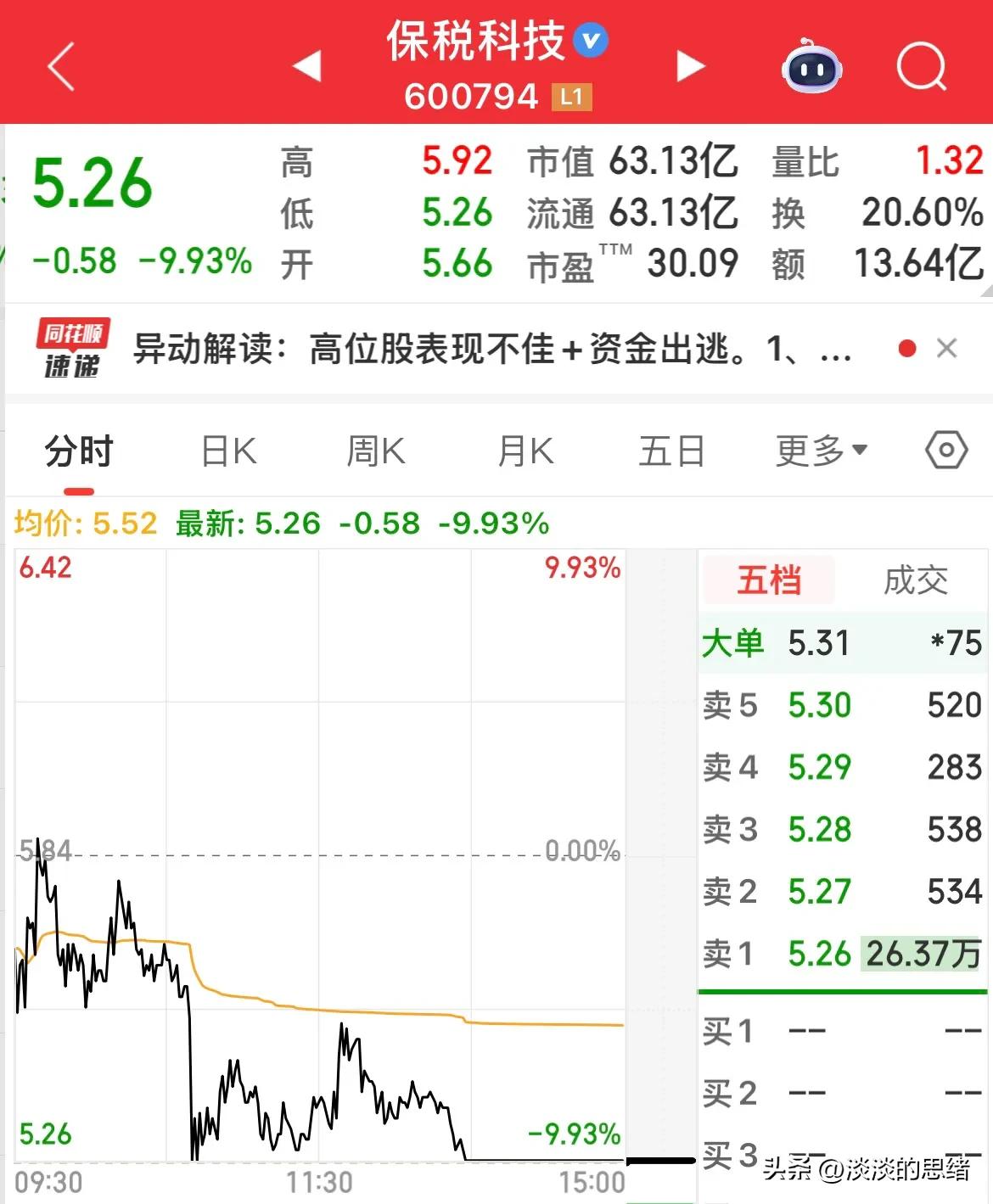Click the red unread dot on the banner

click(907, 347)
